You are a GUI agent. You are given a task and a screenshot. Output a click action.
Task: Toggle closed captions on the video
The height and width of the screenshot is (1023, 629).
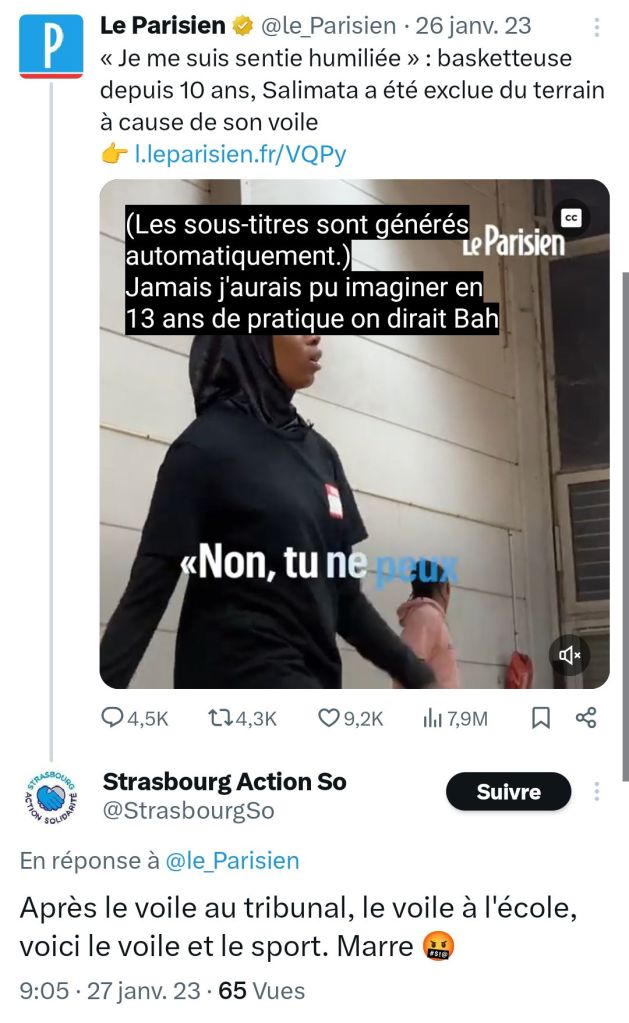(572, 216)
